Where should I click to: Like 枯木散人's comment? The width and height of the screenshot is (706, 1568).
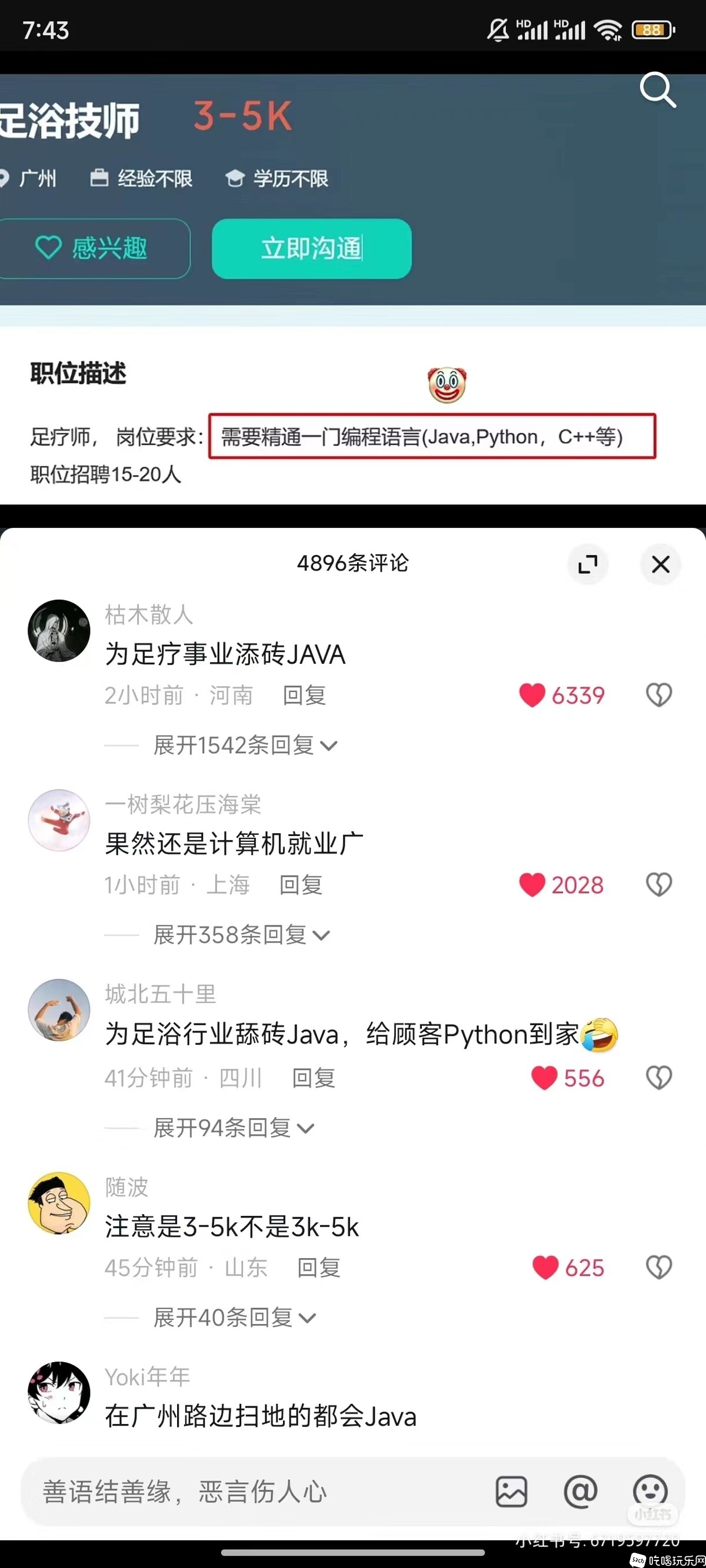coord(532,695)
